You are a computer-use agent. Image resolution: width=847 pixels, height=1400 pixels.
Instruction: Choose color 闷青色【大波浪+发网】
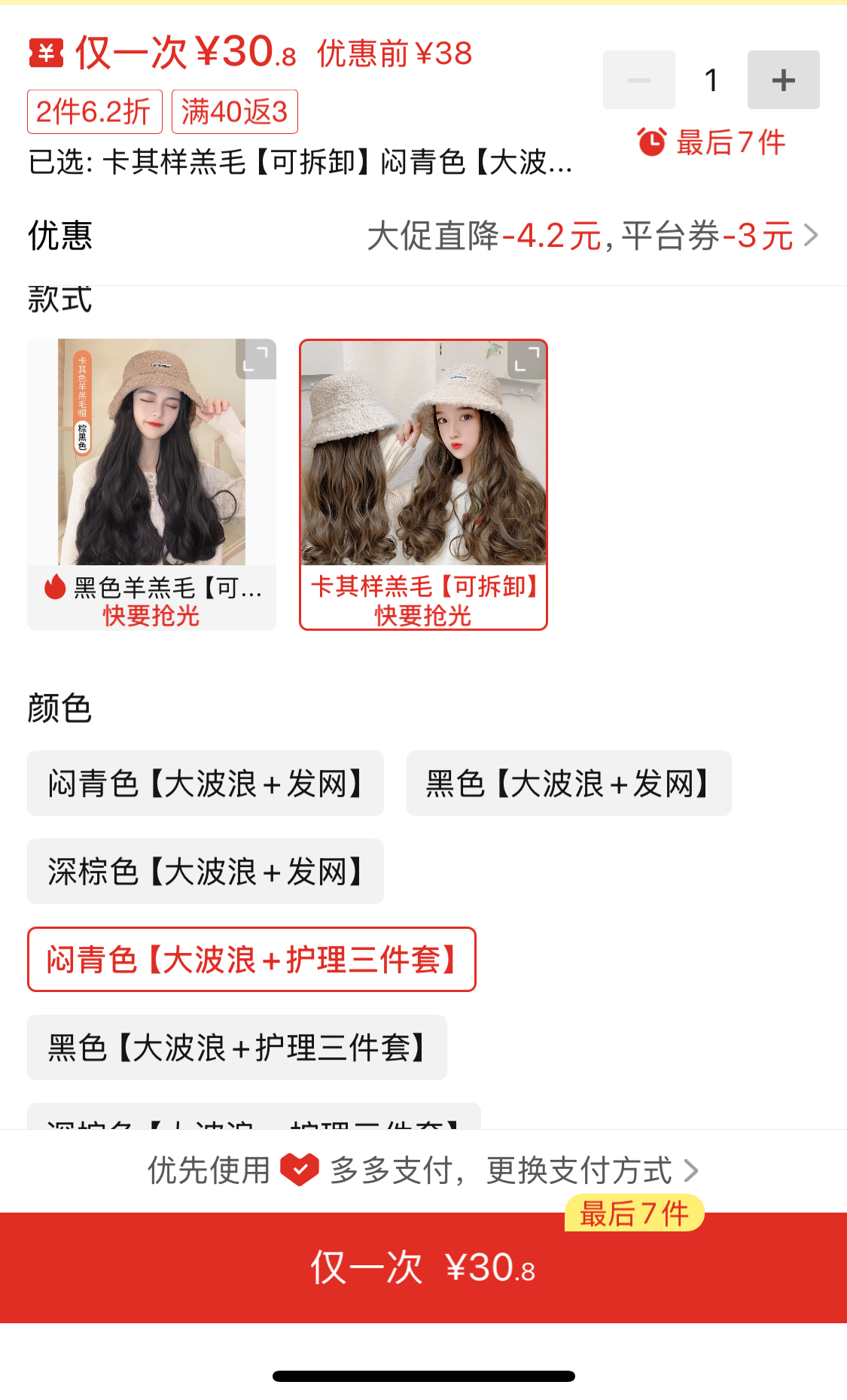click(206, 784)
